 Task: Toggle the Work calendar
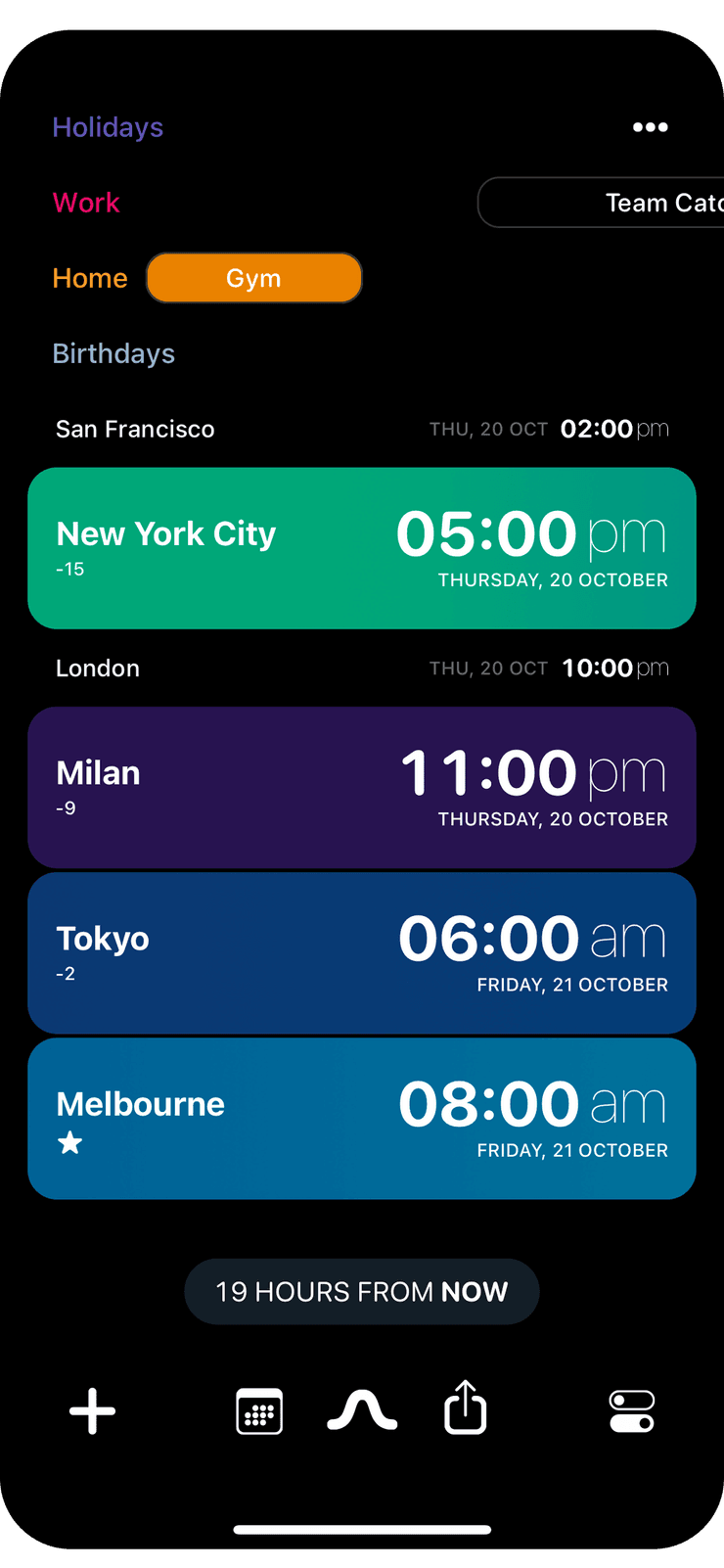(x=86, y=203)
